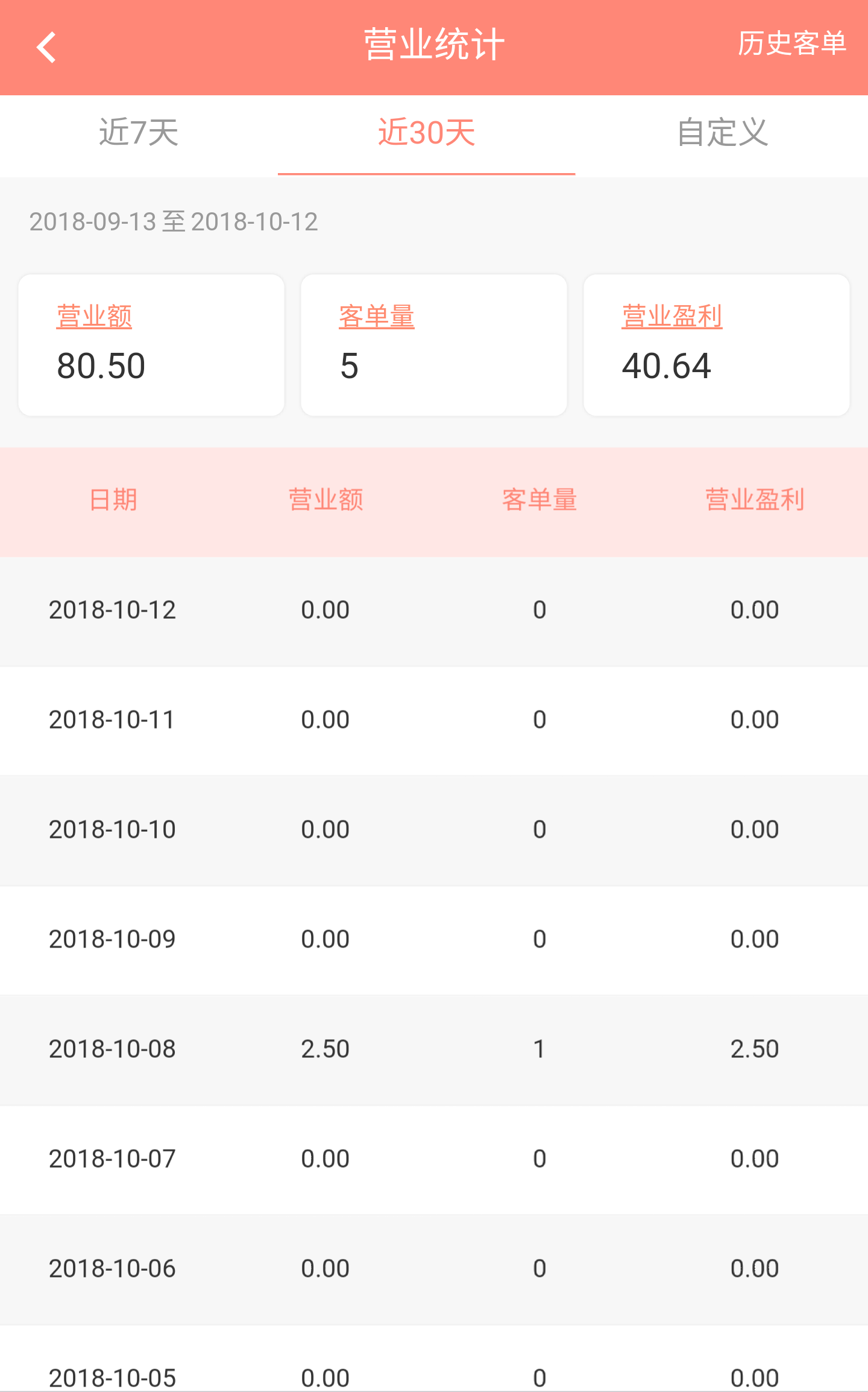Open the underlined 营业盈利 link in the summary card

pos(671,317)
